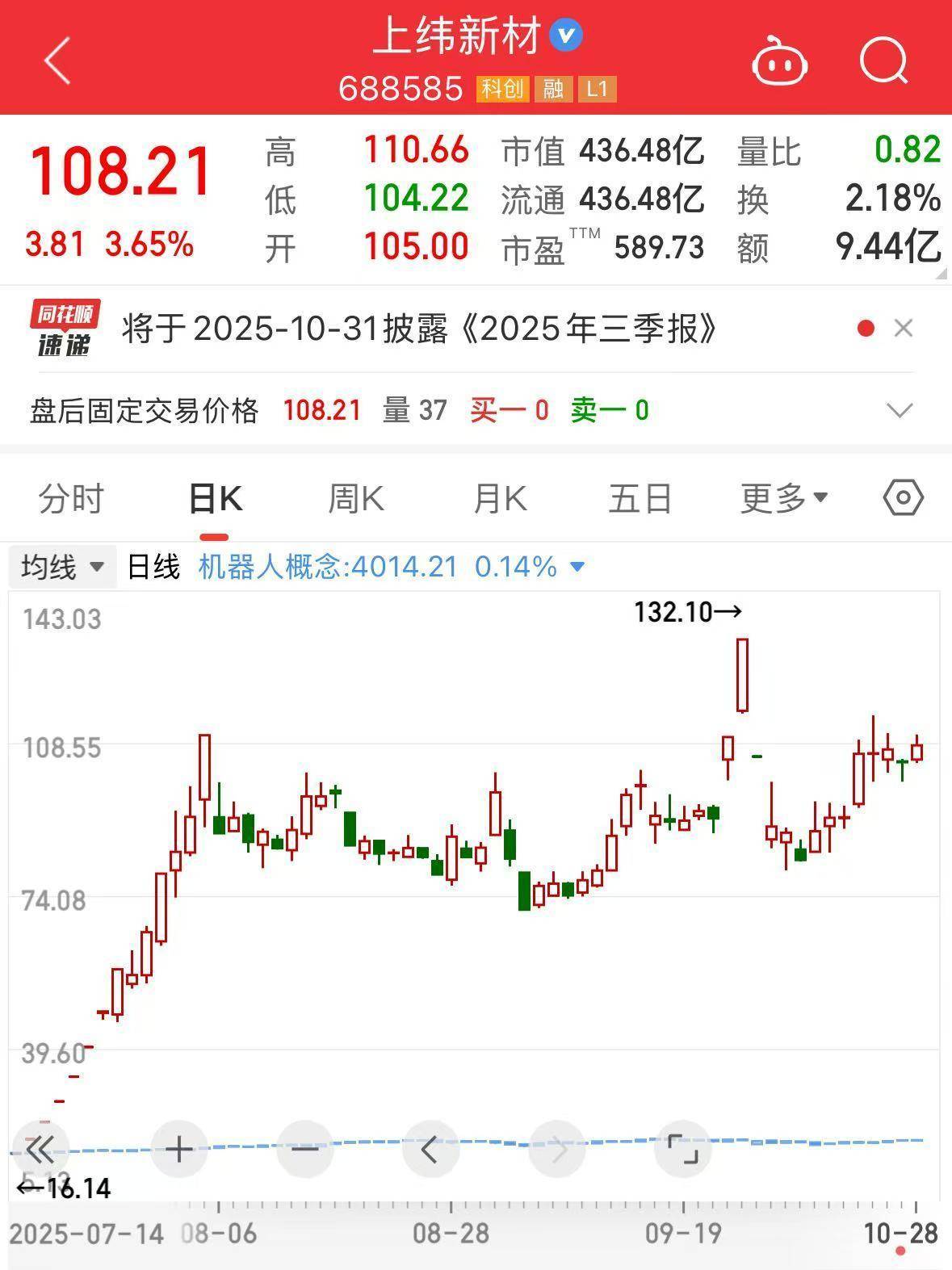Open the 机器人概念 sector dropdown arrow
This screenshot has width=952, height=1270.
pos(577,568)
